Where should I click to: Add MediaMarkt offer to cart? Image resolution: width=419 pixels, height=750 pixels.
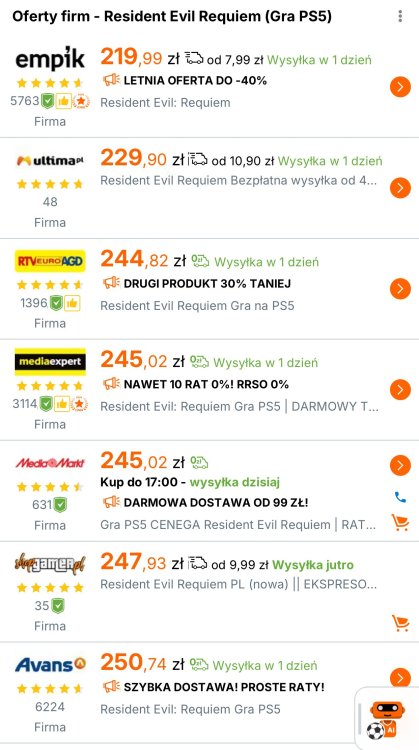[x=400, y=522]
